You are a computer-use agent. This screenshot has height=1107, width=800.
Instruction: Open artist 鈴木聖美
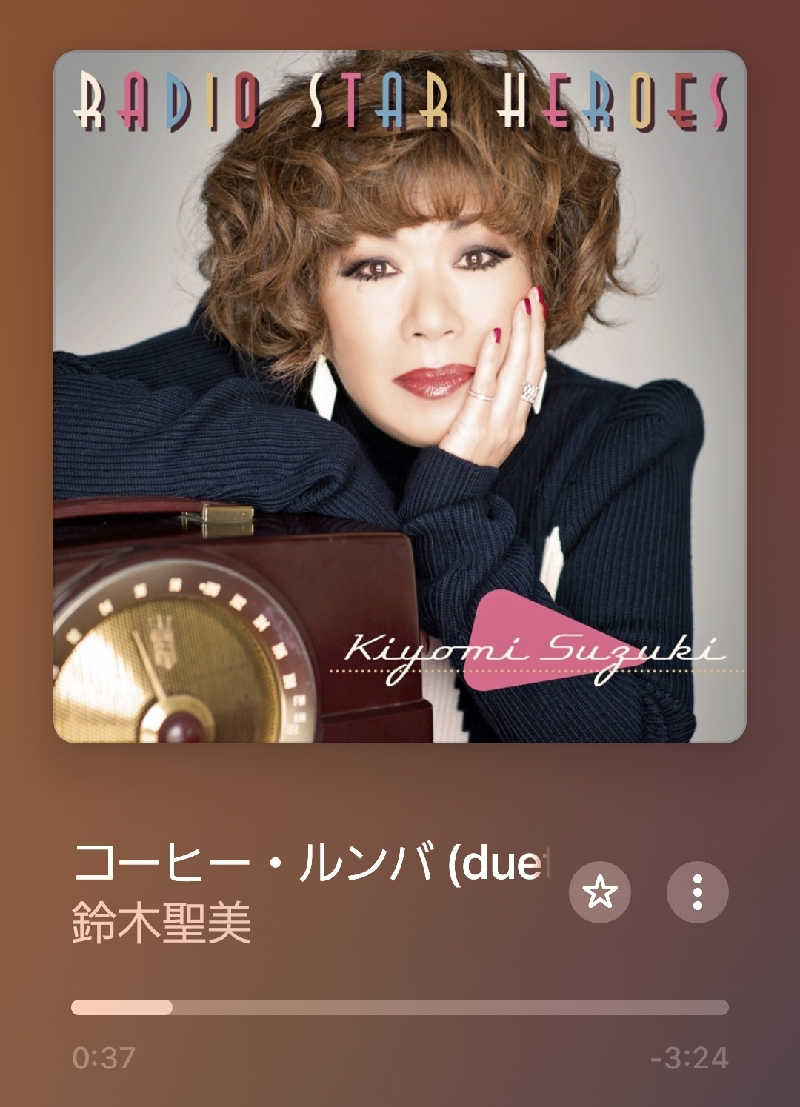[162, 924]
